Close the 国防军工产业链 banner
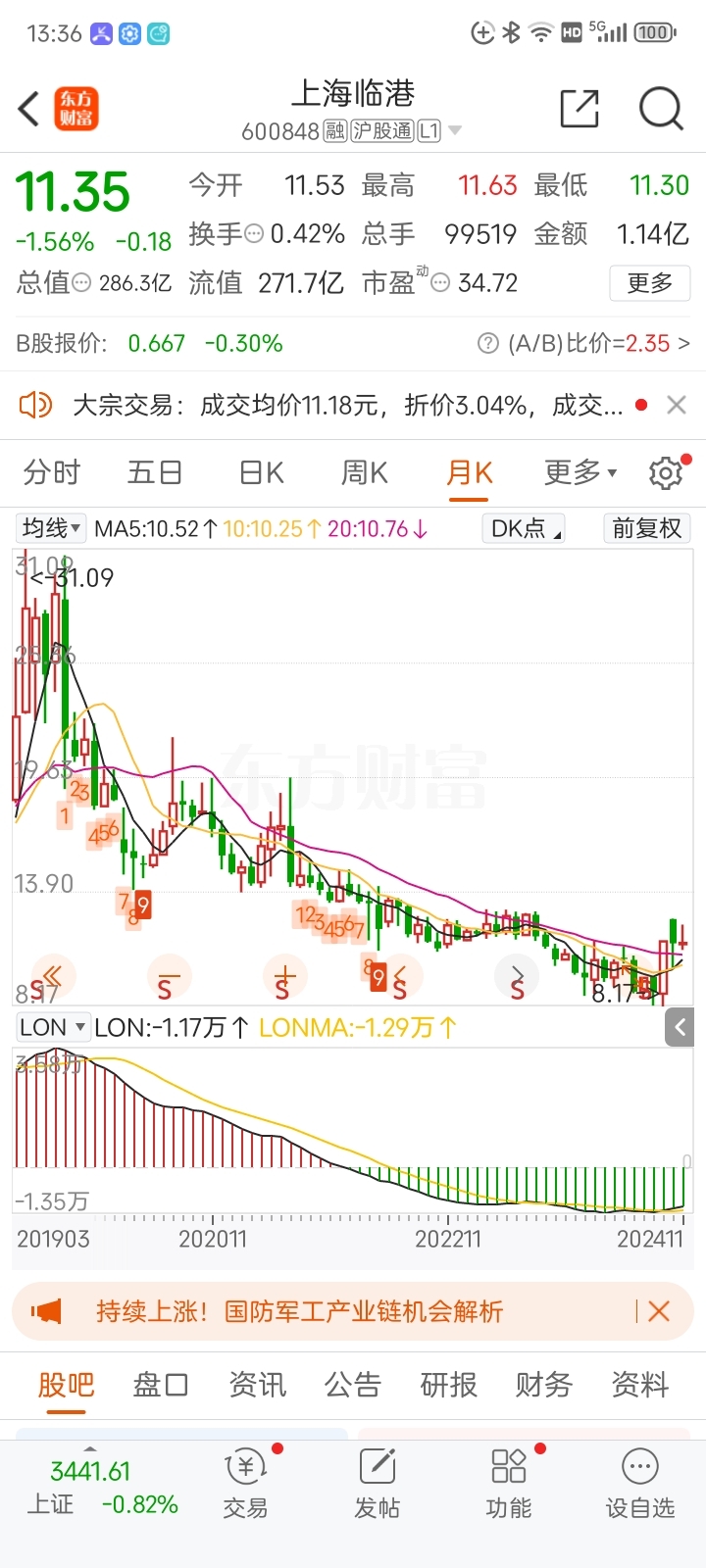This screenshot has width=706, height=1568. 659,1311
